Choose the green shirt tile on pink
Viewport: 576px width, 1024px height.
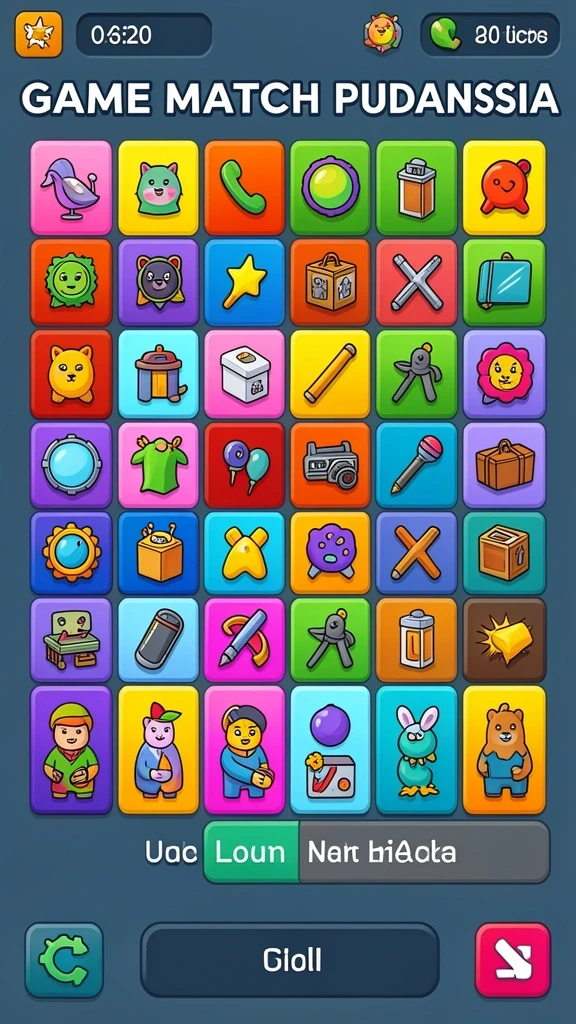point(158,465)
